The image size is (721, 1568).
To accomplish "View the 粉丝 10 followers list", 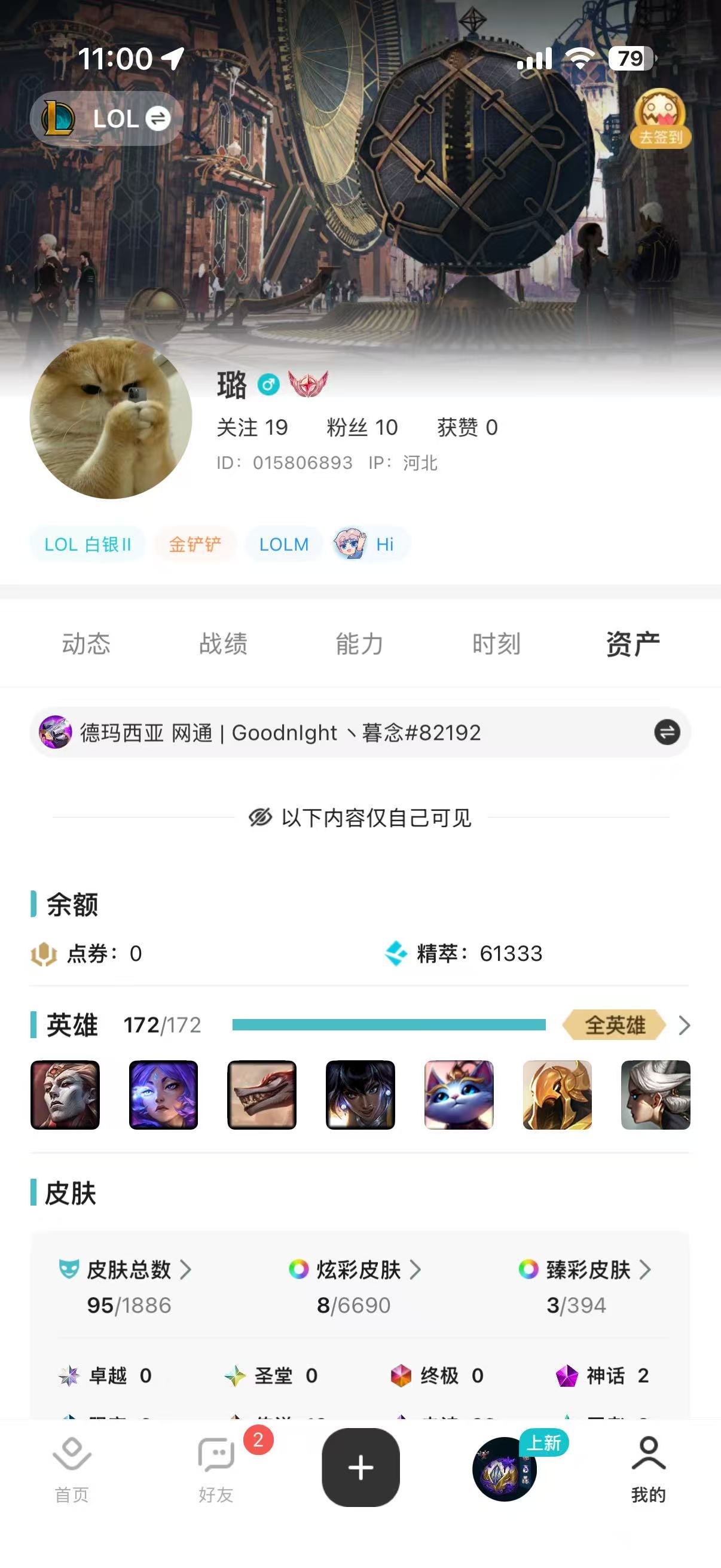I will pyautogui.click(x=362, y=428).
